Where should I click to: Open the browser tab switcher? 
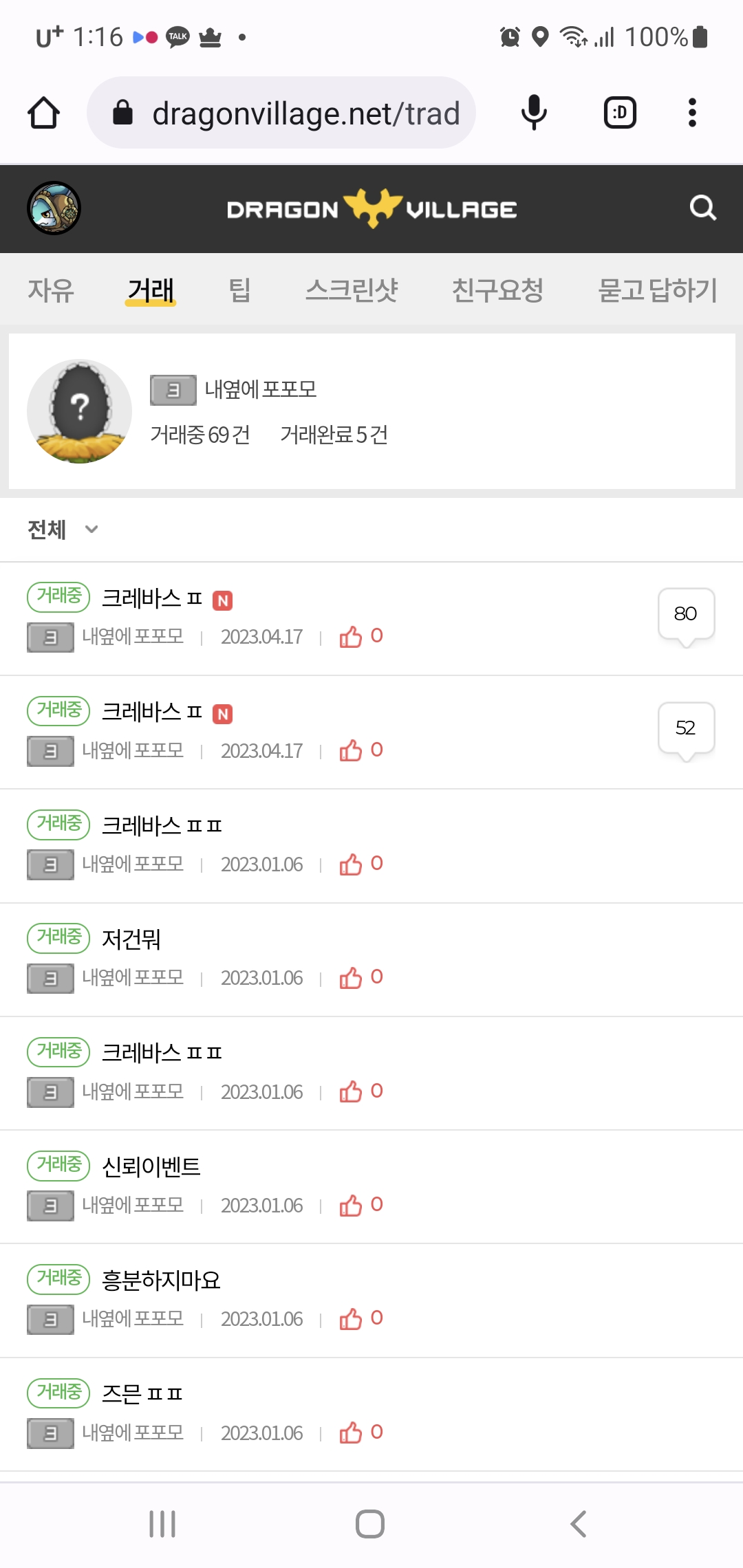coord(619,113)
